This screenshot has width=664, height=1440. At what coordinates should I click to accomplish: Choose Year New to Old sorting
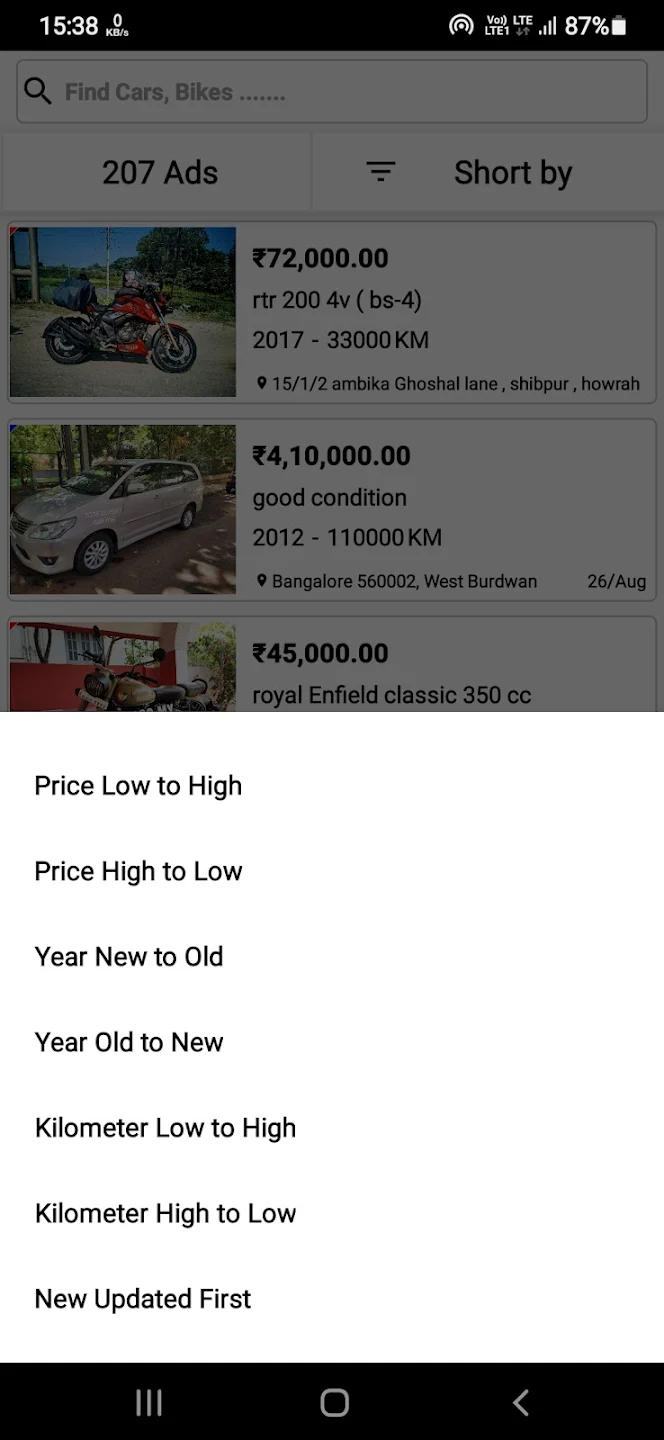pos(129,957)
